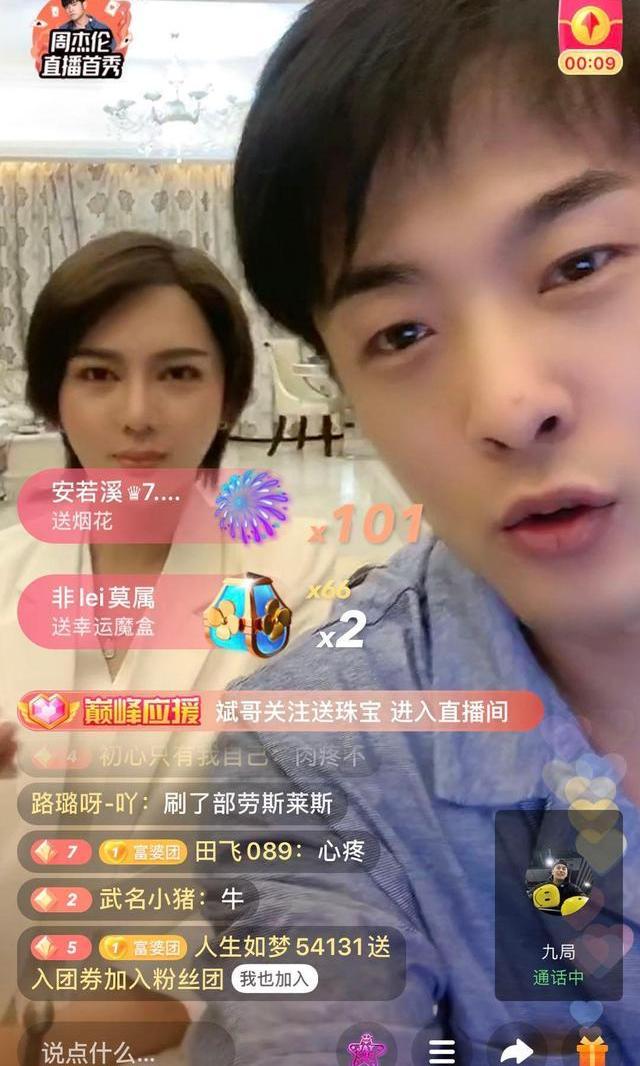Open the 巅峰应援 banner notification

tap(280, 711)
